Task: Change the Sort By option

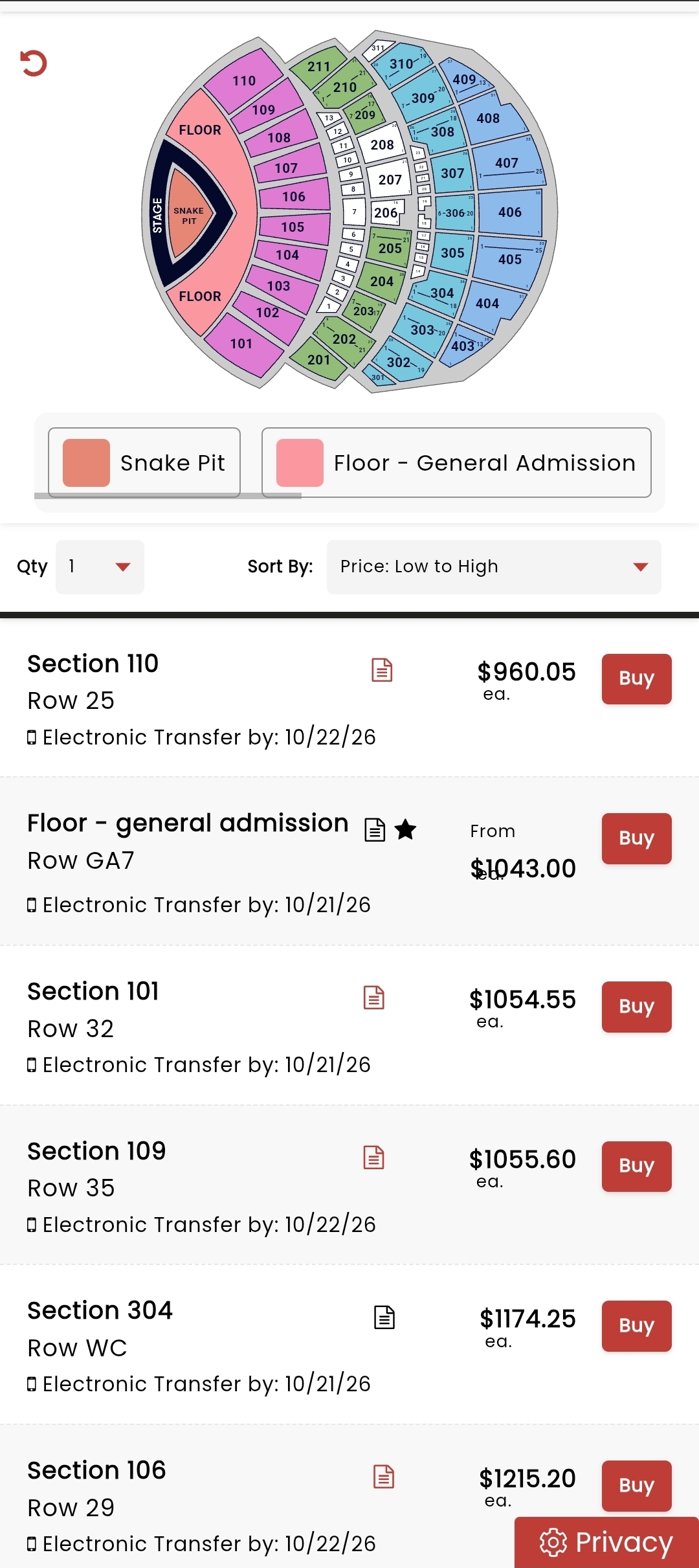Action: click(x=494, y=567)
